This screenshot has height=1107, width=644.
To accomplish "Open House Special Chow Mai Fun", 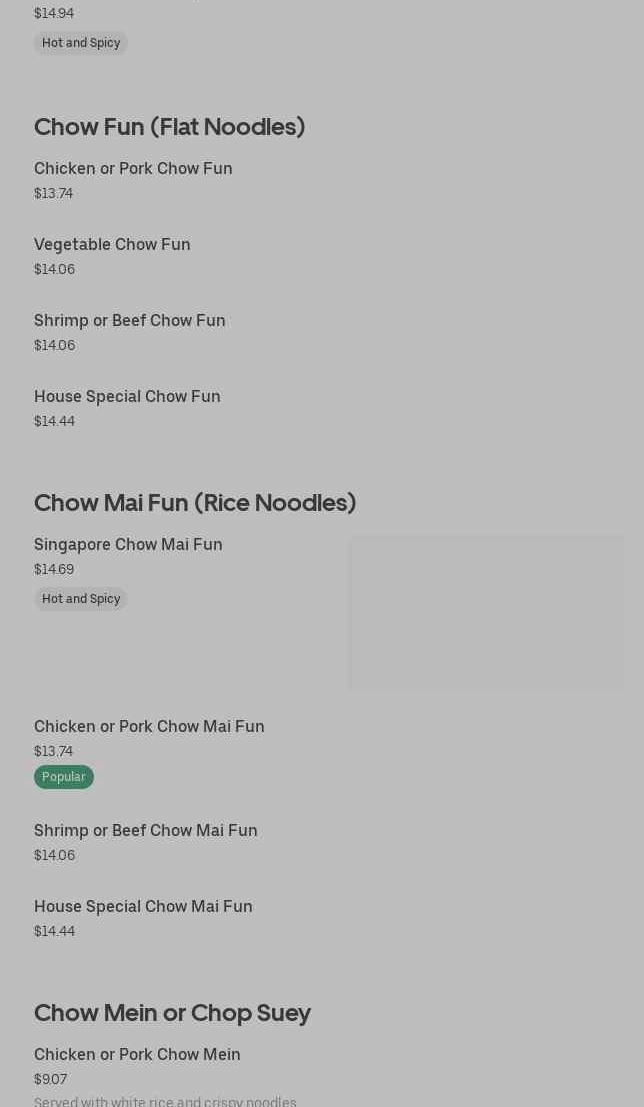I will point(143,907).
